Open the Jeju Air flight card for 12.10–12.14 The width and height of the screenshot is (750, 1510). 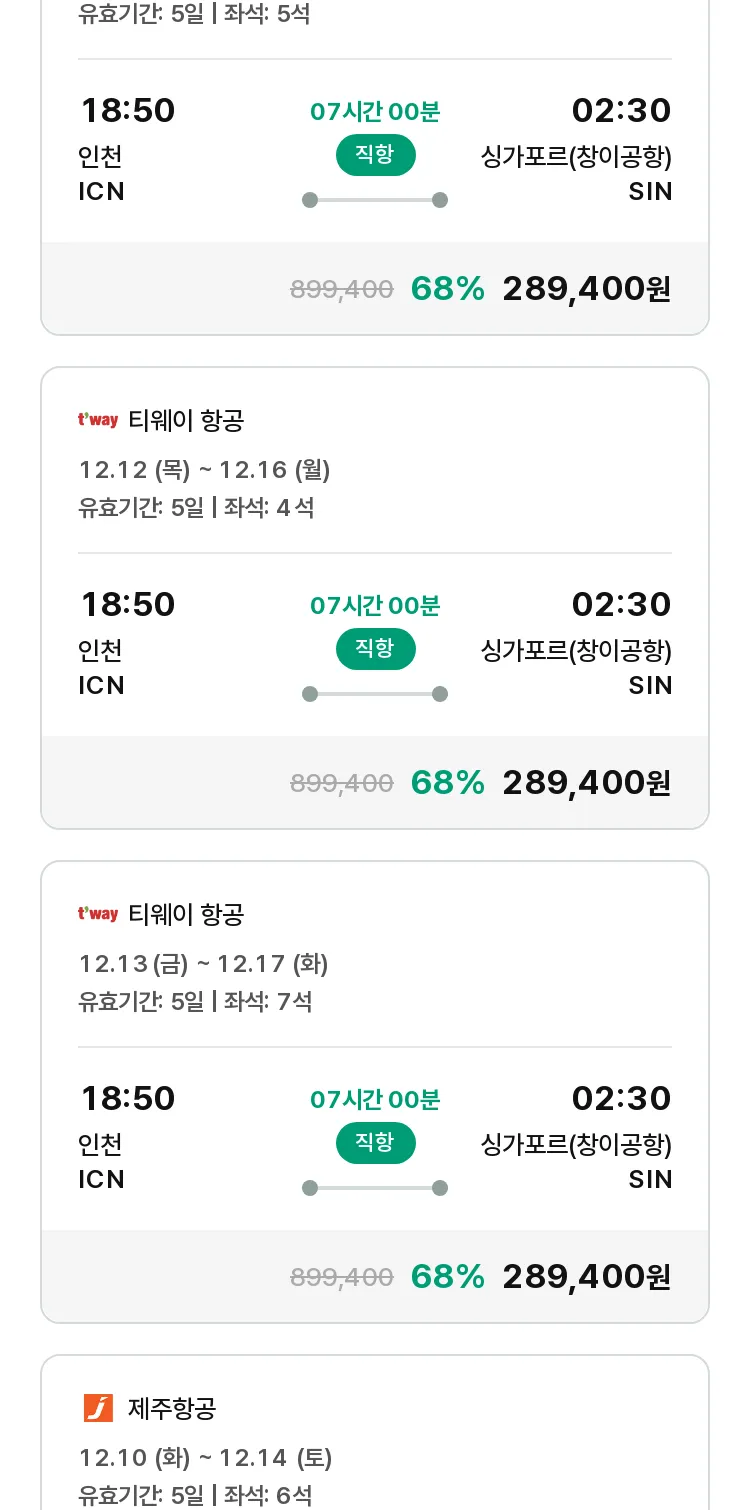[x=375, y=1433]
